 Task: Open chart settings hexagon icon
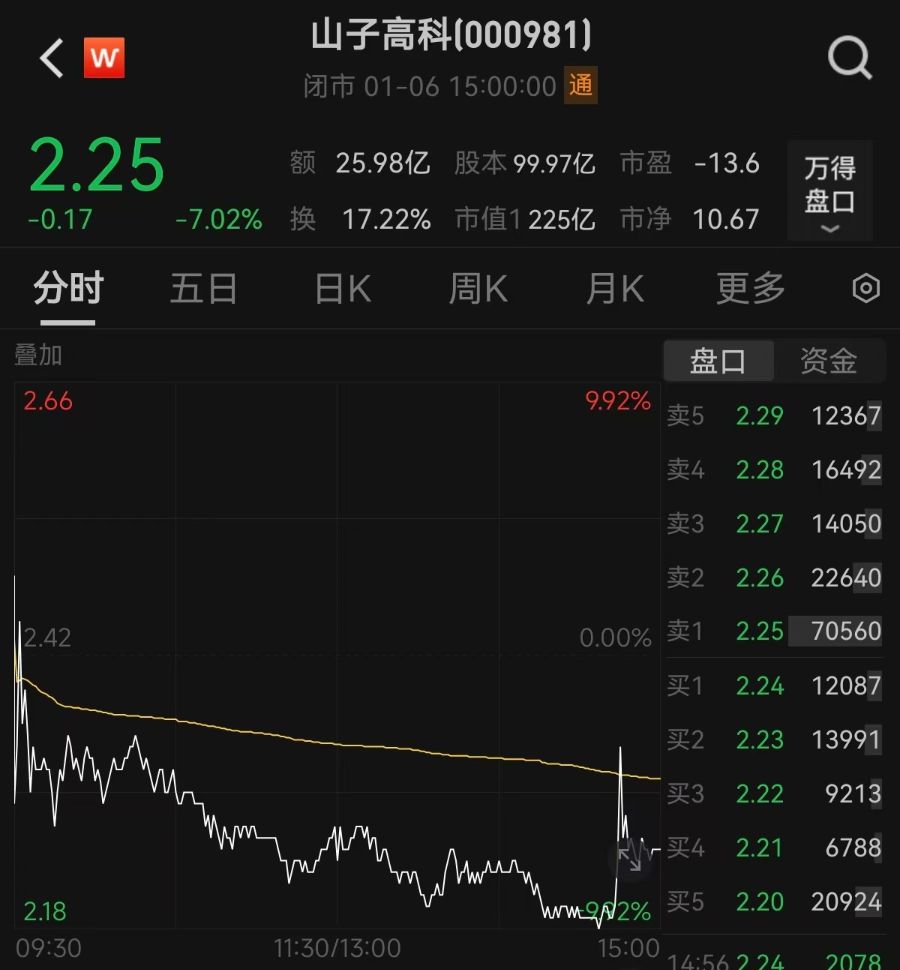865,289
